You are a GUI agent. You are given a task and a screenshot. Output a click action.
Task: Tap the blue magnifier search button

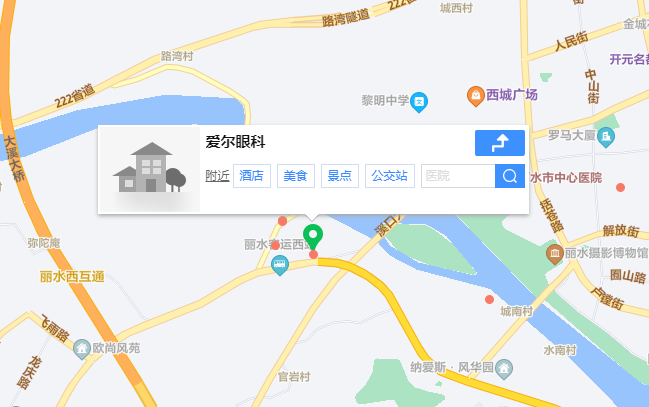pos(509,176)
